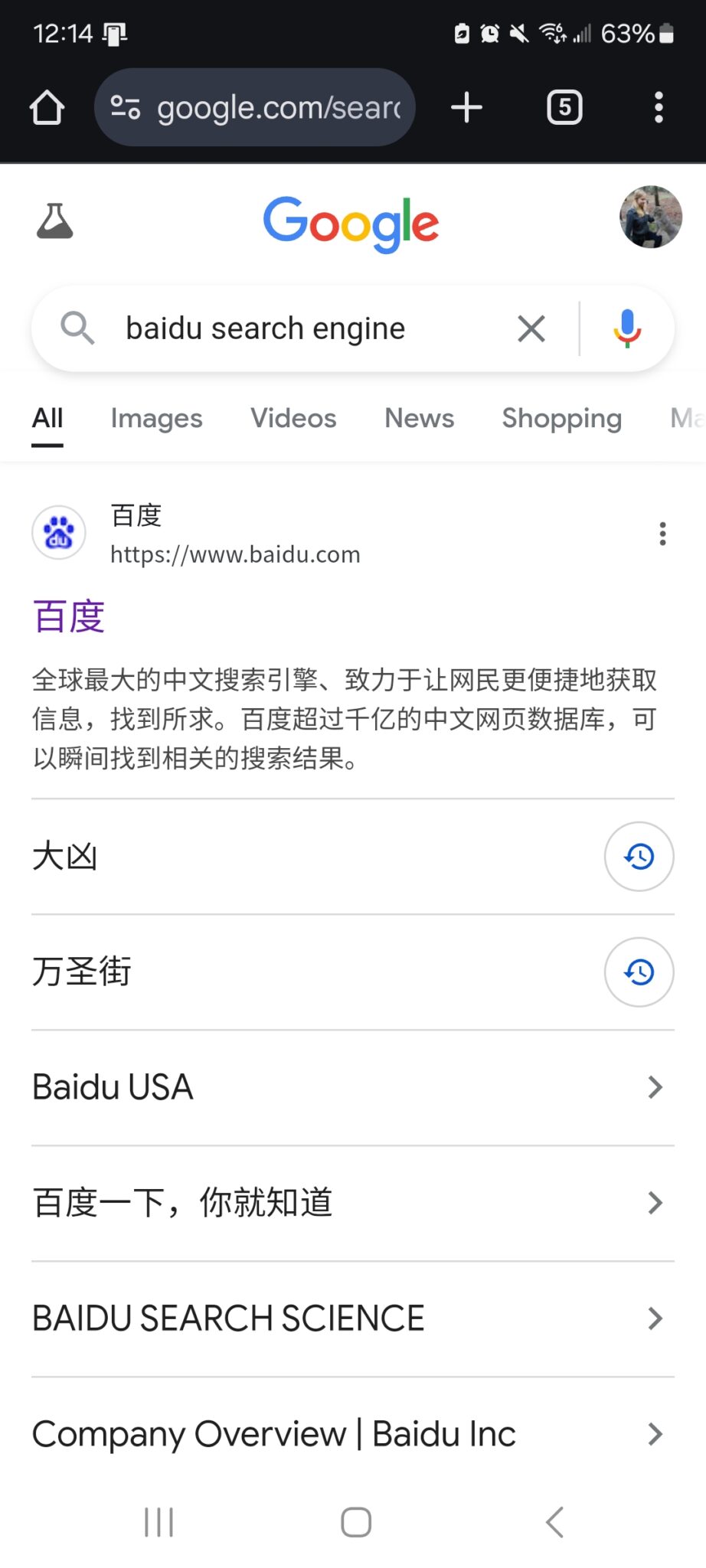This screenshot has width=706, height=1568.
Task: Expand the Company Overview Baidu Inc result
Action: click(x=653, y=1433)
